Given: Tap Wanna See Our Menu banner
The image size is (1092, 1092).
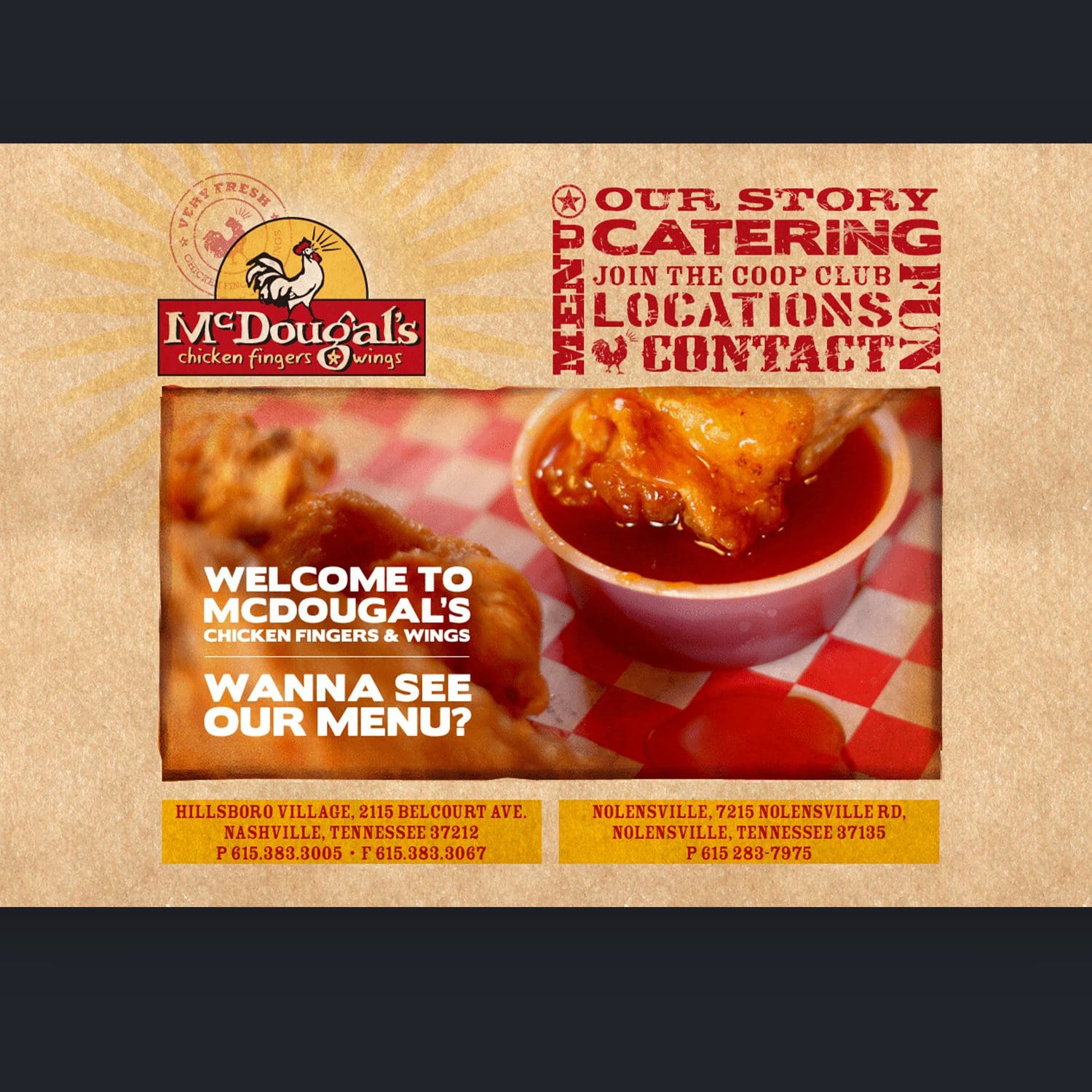Looking at the screenshot, I should click(x=337, y=704).
